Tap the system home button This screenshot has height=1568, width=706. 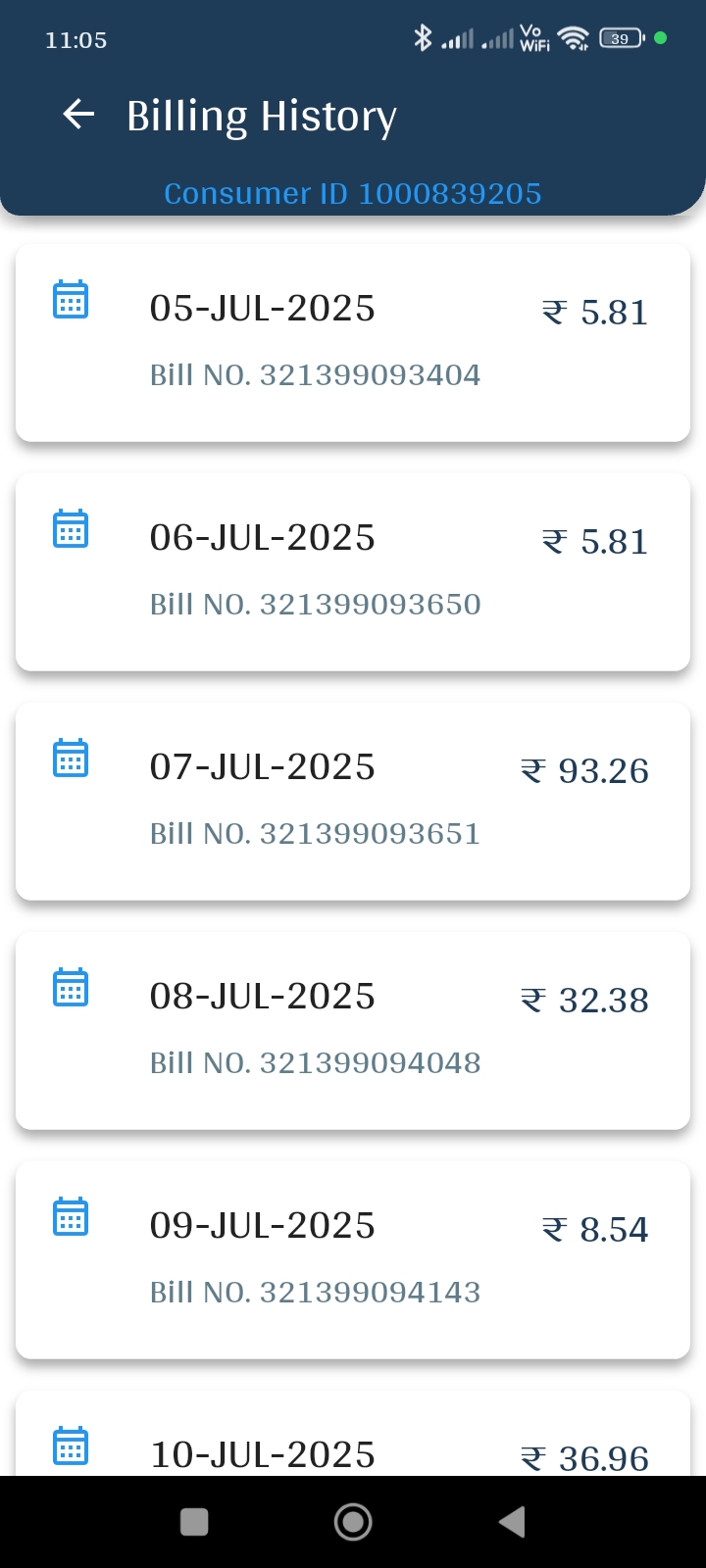click(353, 1522)
